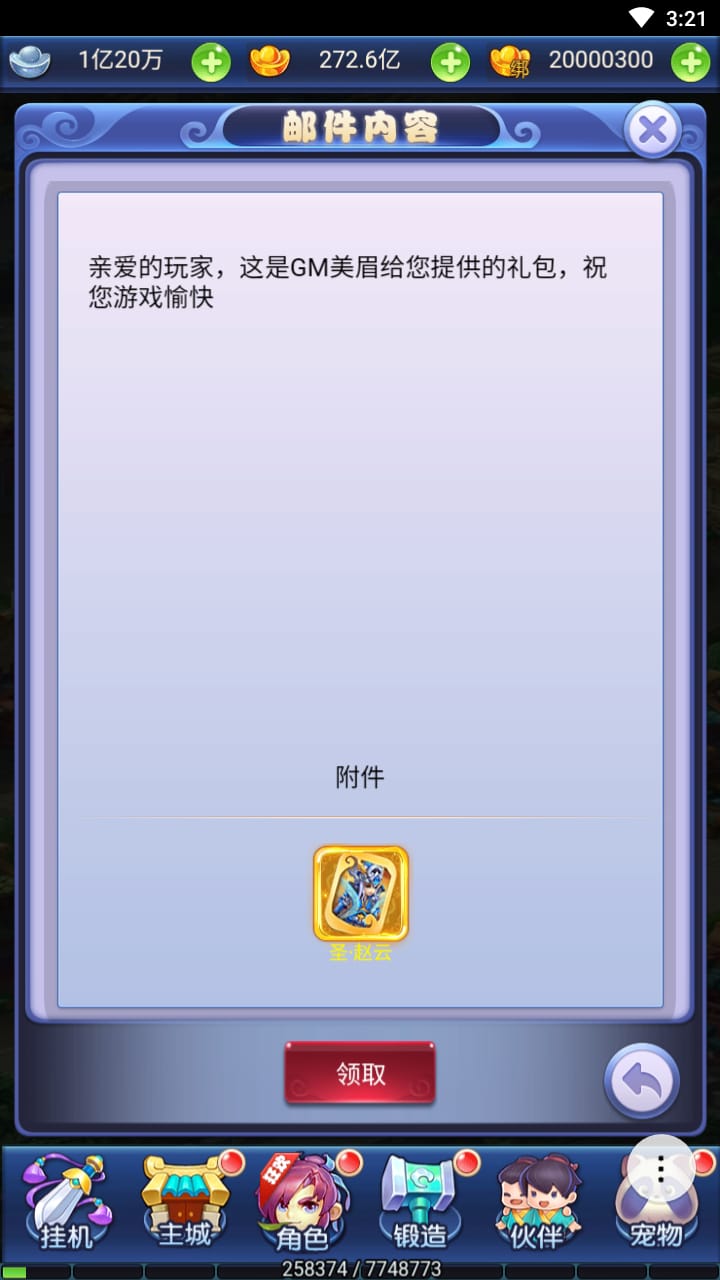Add bound gold next to 20000300
720x1280 pixels.
tap(690, 62)
